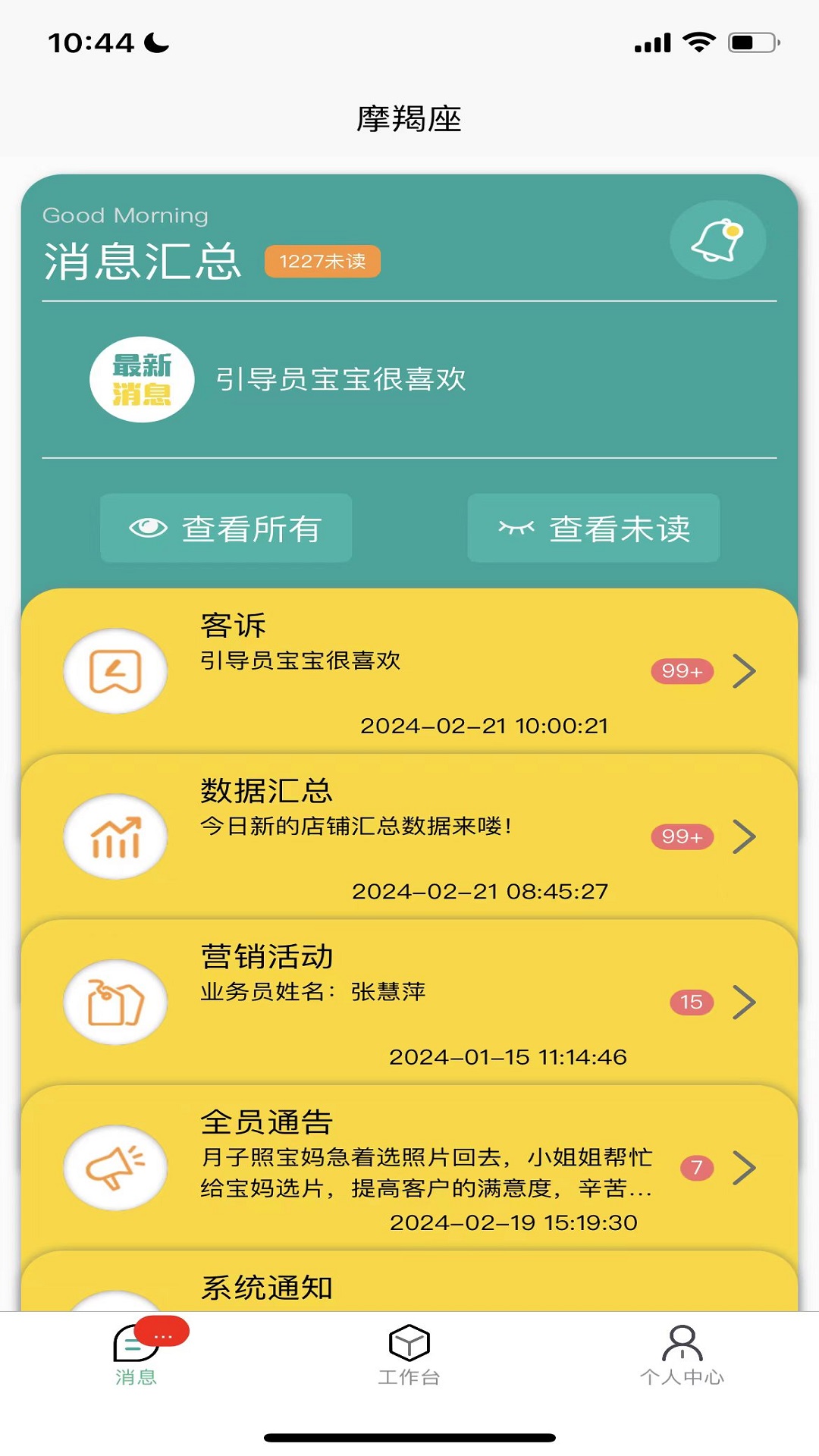The image size is (819, 1456).
Task: Click the latest message 引导员宝宝很喜欢
Action: click(x=341, y=378)
